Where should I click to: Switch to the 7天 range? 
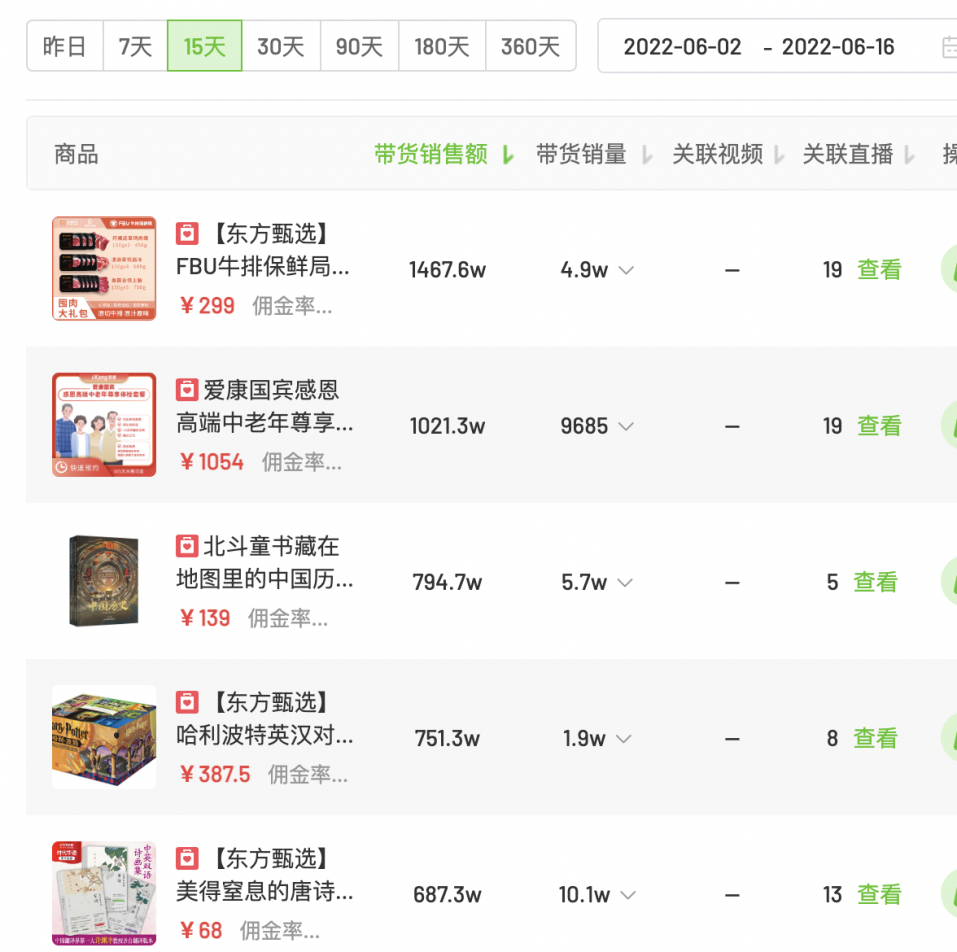tap(135, 47)
